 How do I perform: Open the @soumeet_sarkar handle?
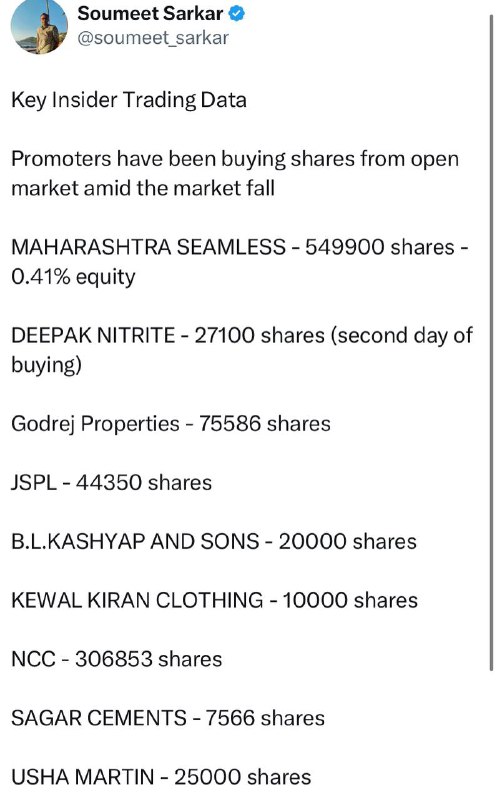point(153,38)
